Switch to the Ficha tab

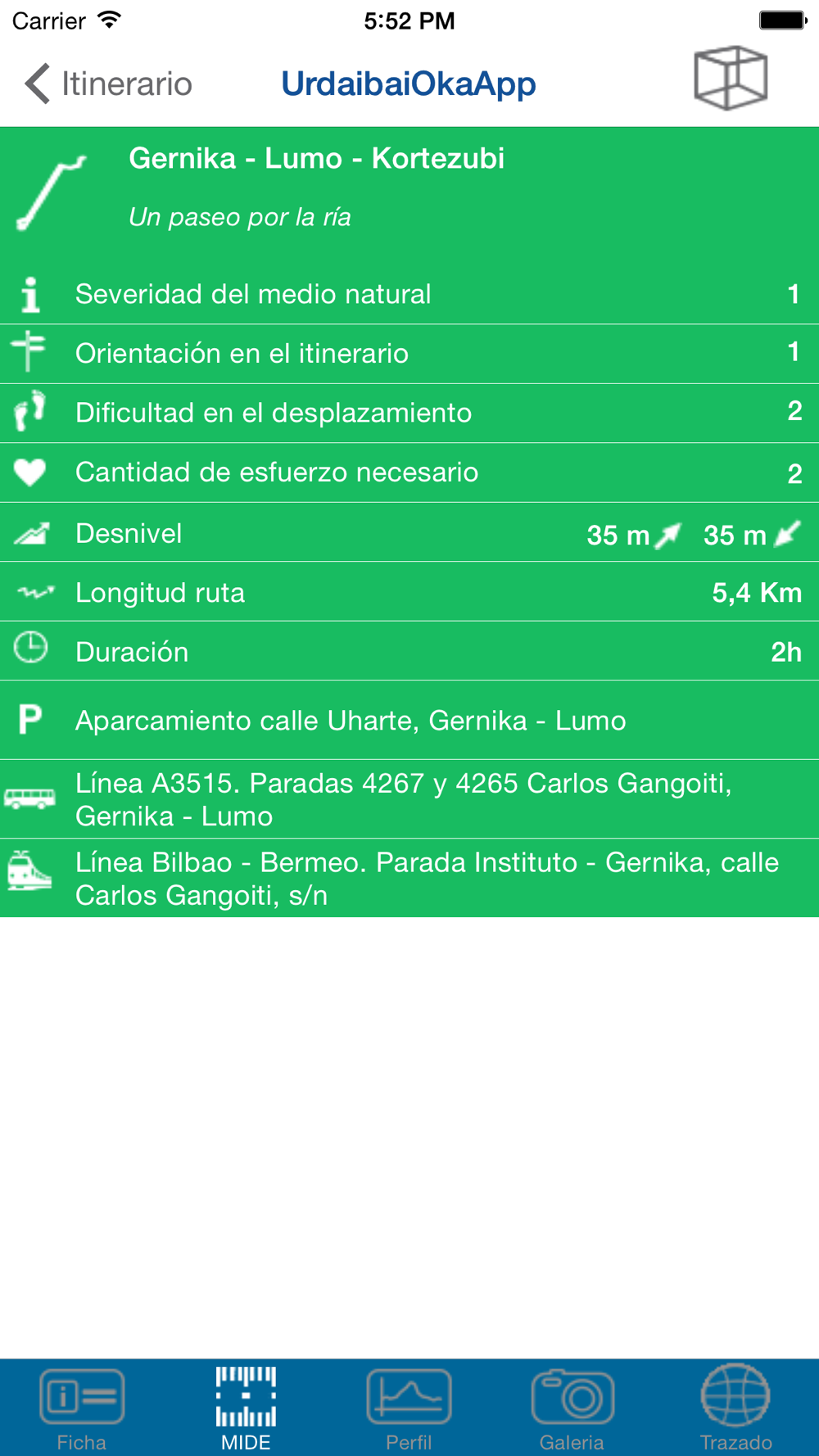click(x=82, y=1408)
